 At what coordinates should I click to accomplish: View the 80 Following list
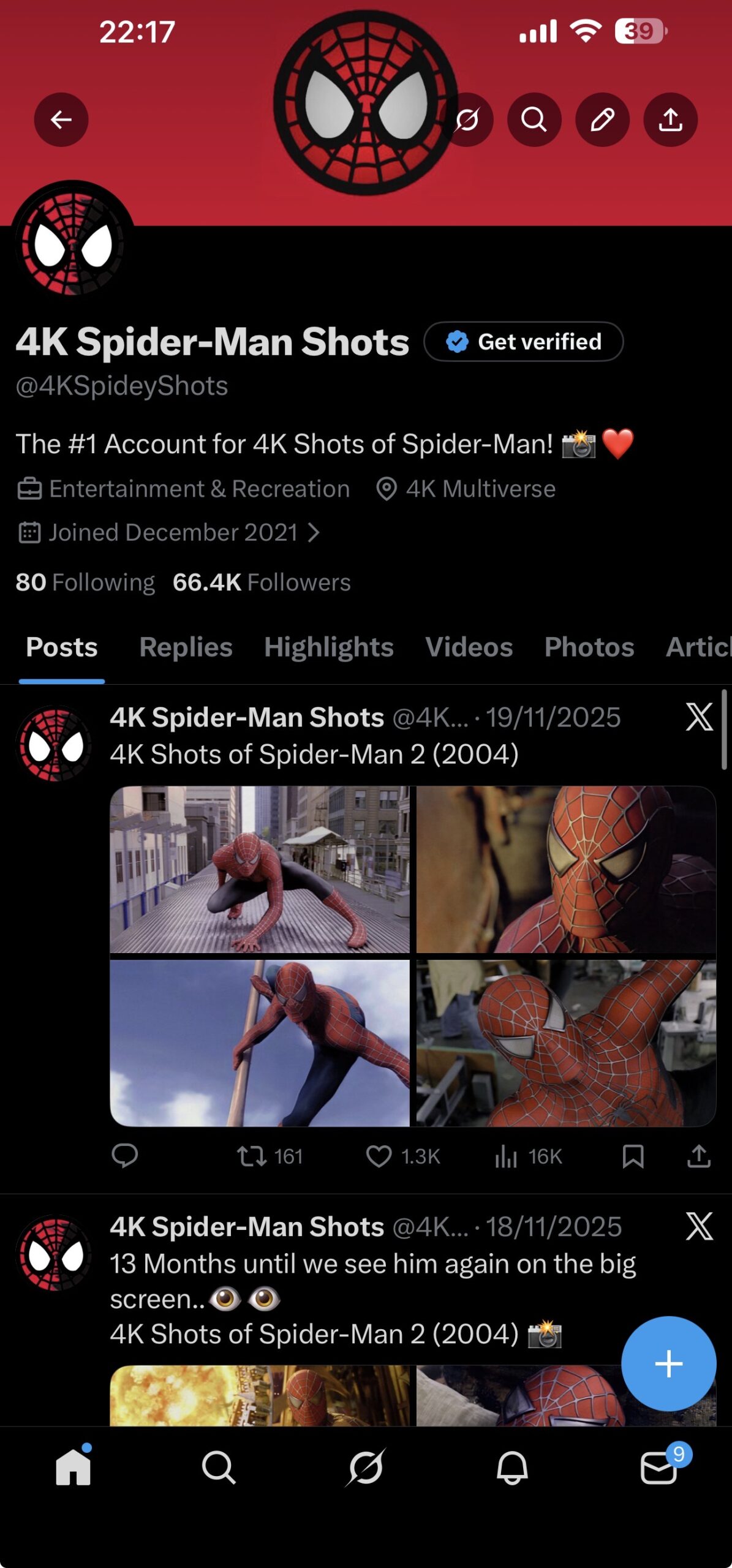pos(85,582)
